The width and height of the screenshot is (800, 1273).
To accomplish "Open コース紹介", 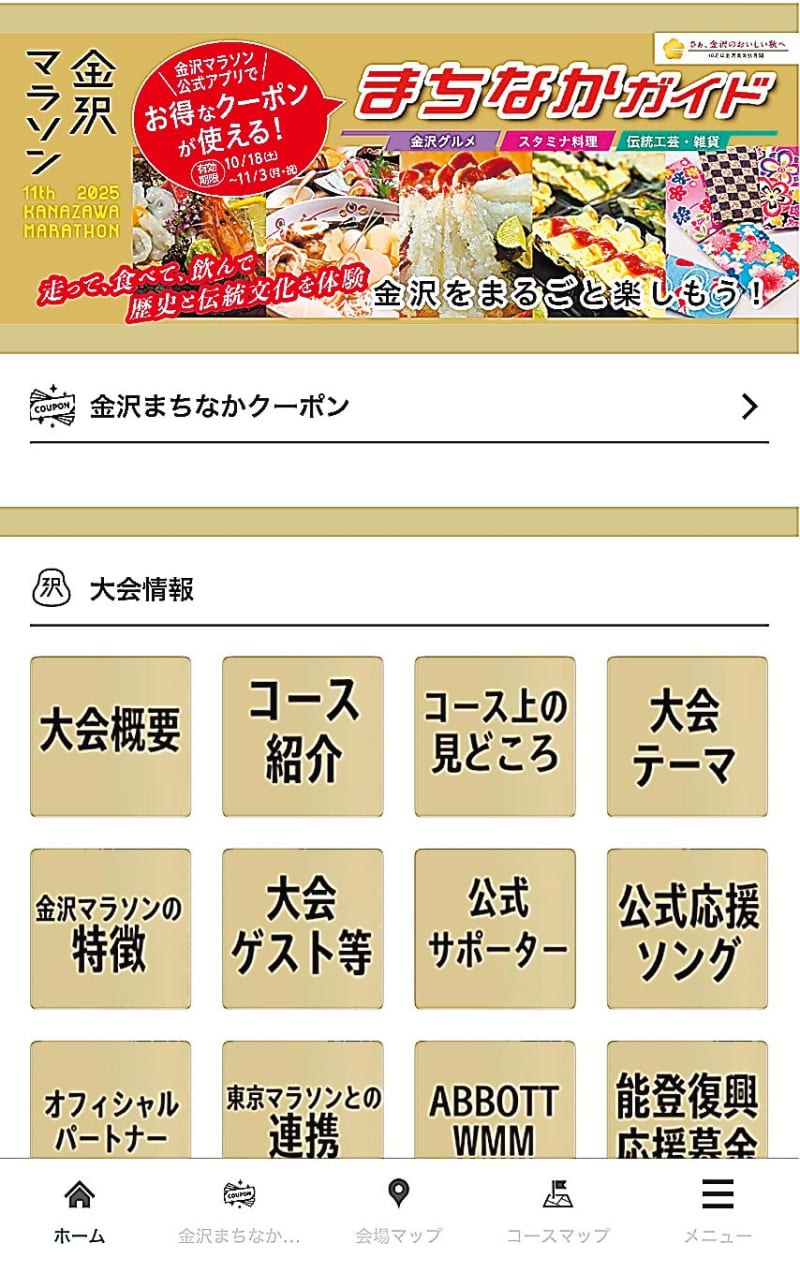I will (x=303, y=736).
